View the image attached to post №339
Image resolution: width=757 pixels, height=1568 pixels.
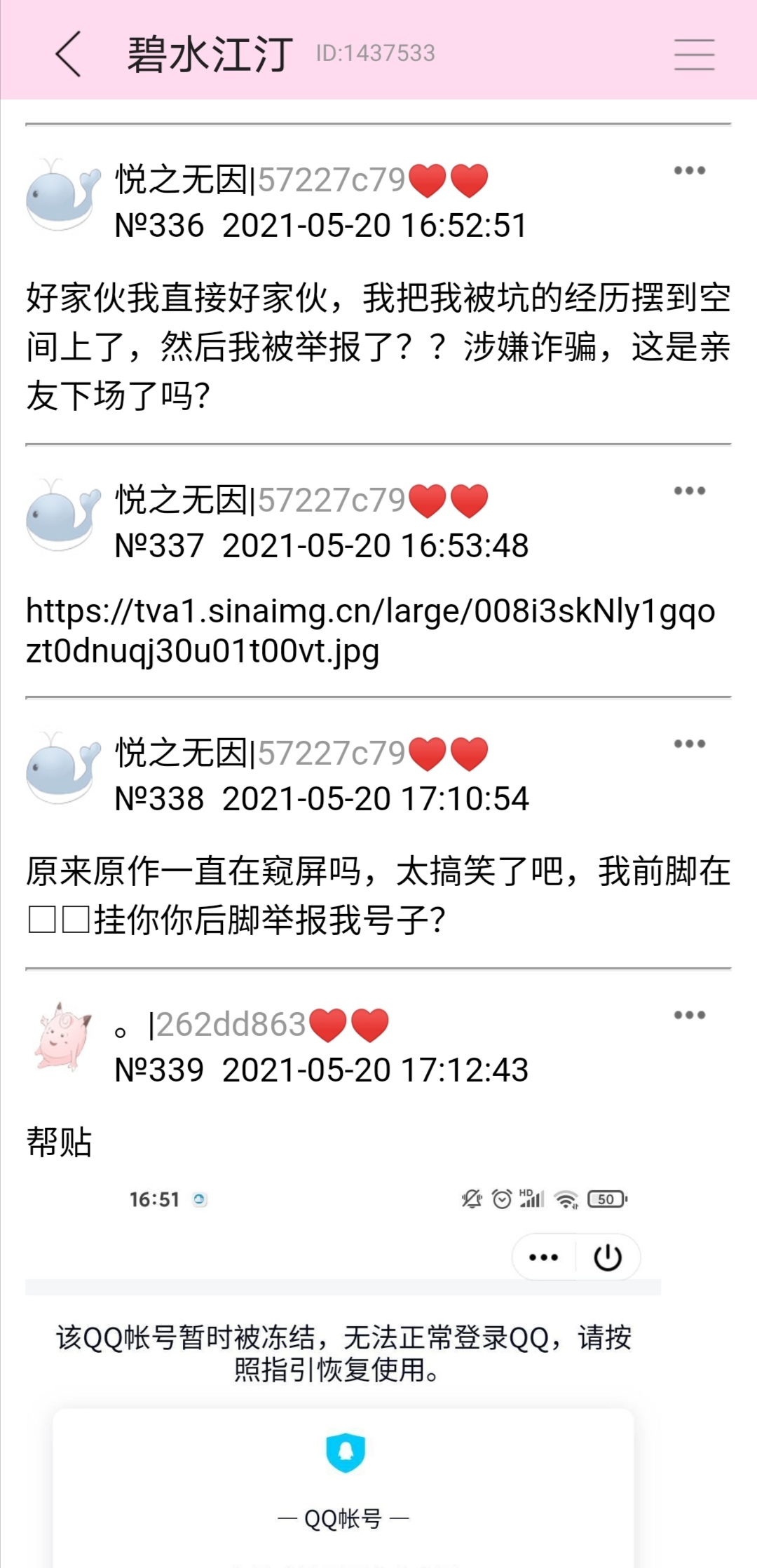point(343,1367)
